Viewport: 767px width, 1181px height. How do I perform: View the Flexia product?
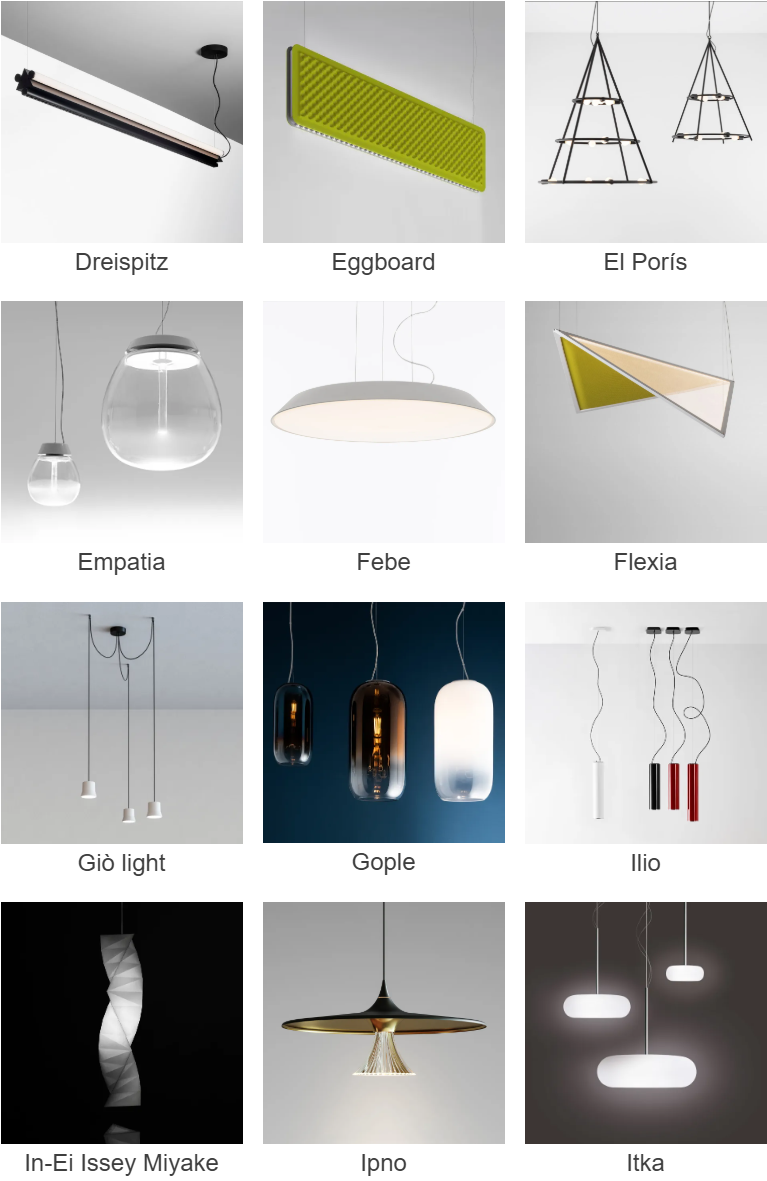pyautogui.click(x=645, y=422)
